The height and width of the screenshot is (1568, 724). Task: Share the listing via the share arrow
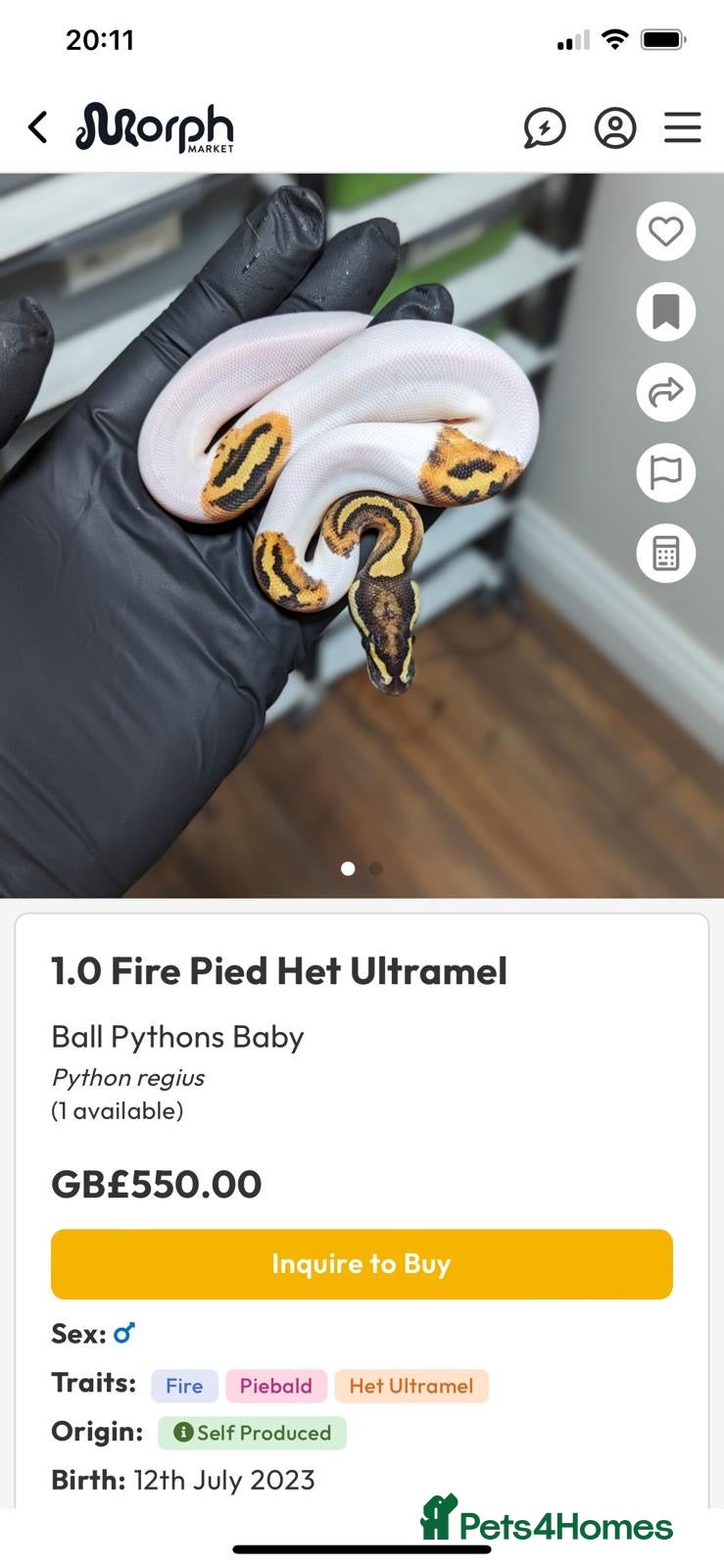[665, 392]
